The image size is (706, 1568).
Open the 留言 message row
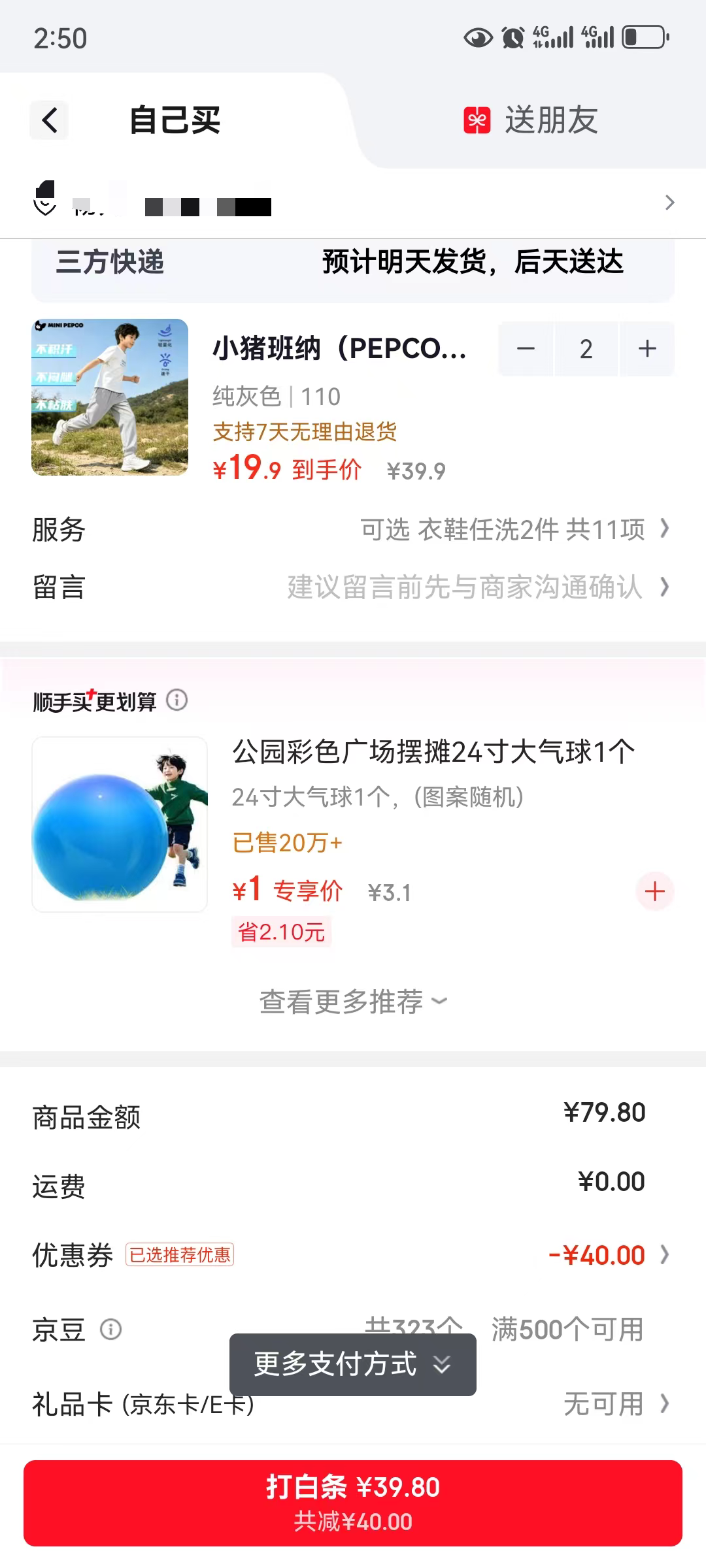pos(353,587)
